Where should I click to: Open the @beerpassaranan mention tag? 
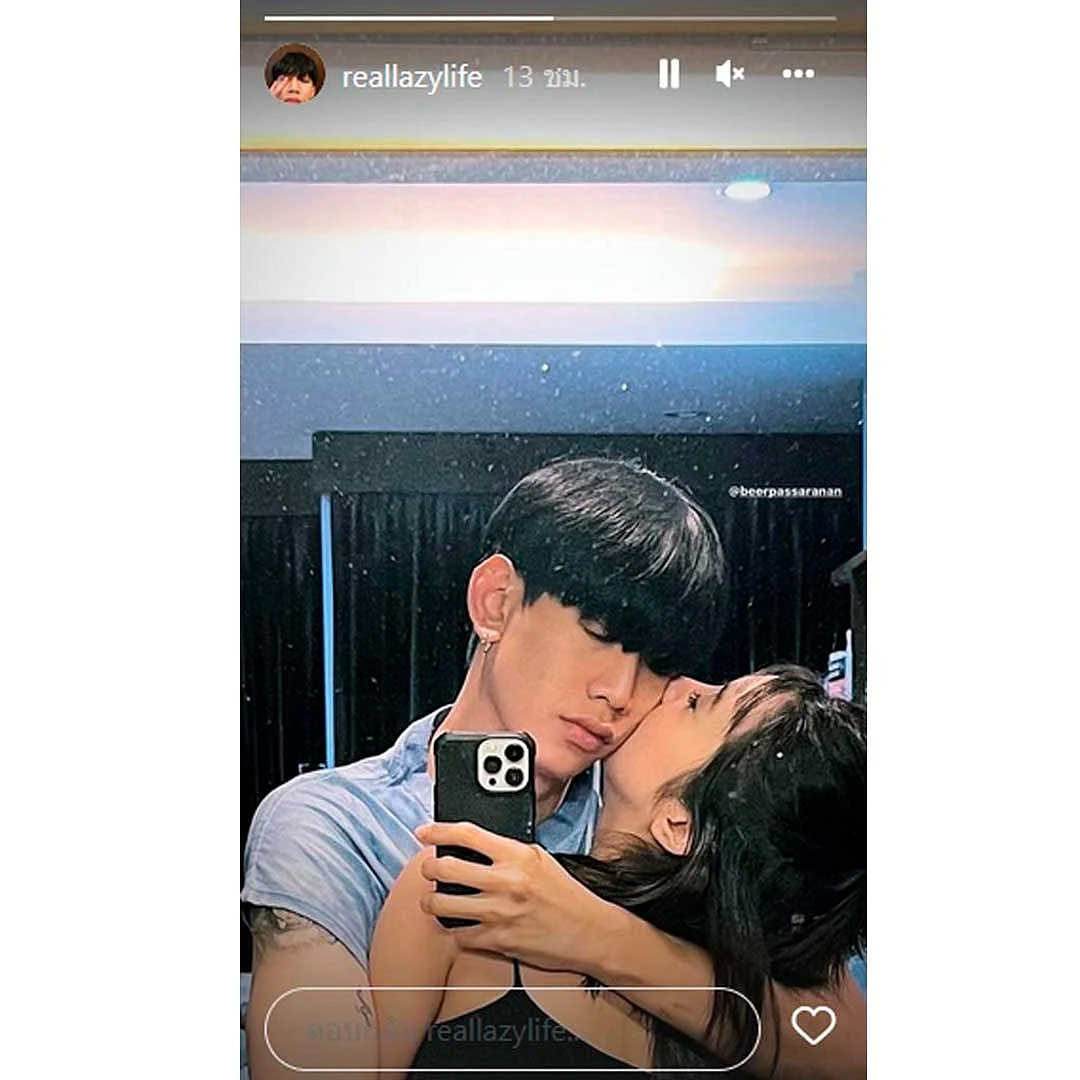(785, 492)
